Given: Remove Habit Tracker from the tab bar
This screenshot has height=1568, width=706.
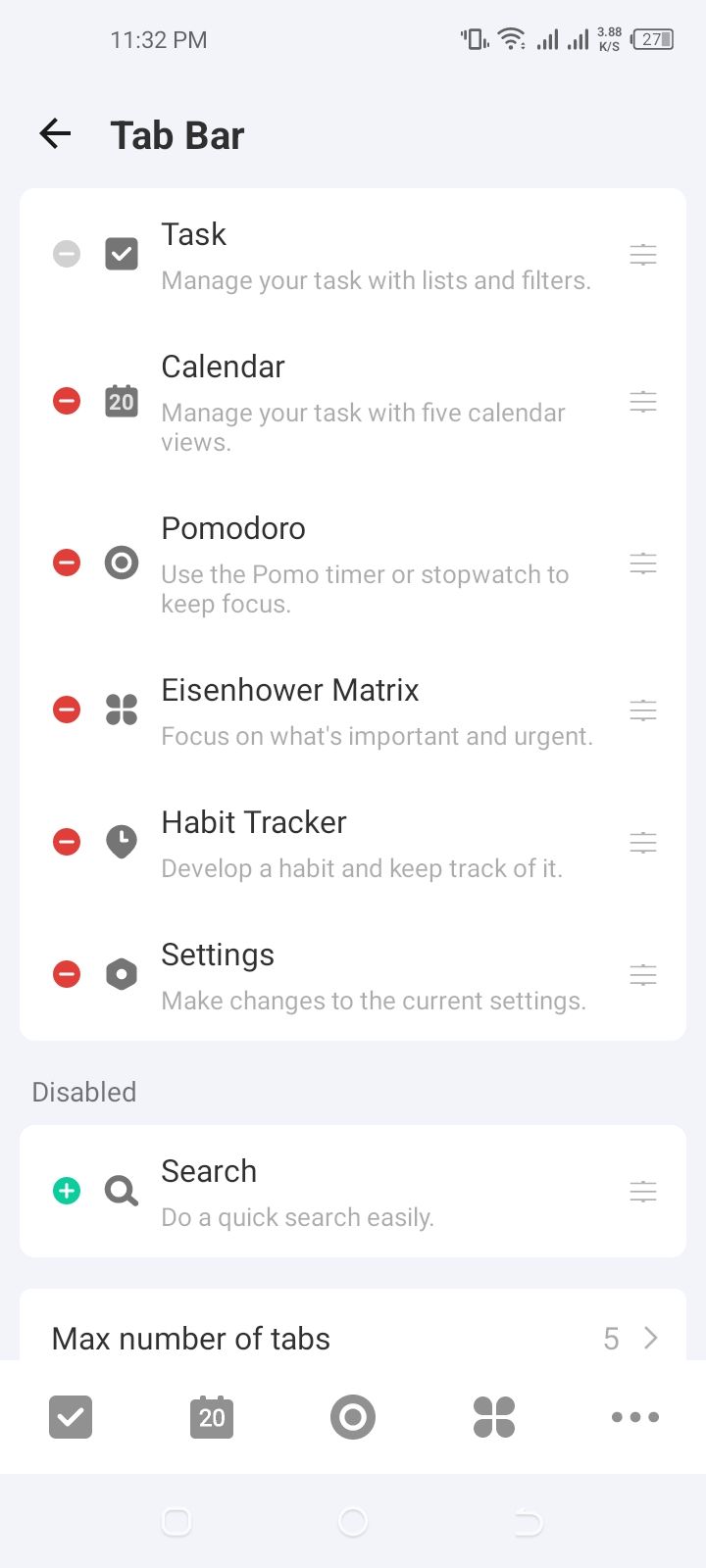Looking at the screenshot, I should 67,842.
